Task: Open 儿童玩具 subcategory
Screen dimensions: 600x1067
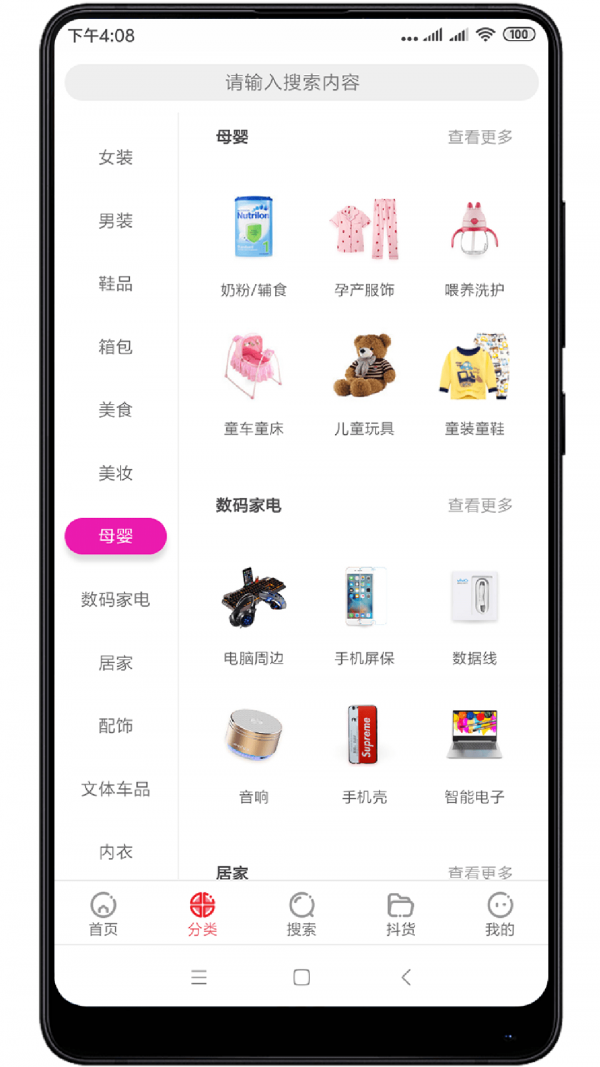Action: [364, 384]
